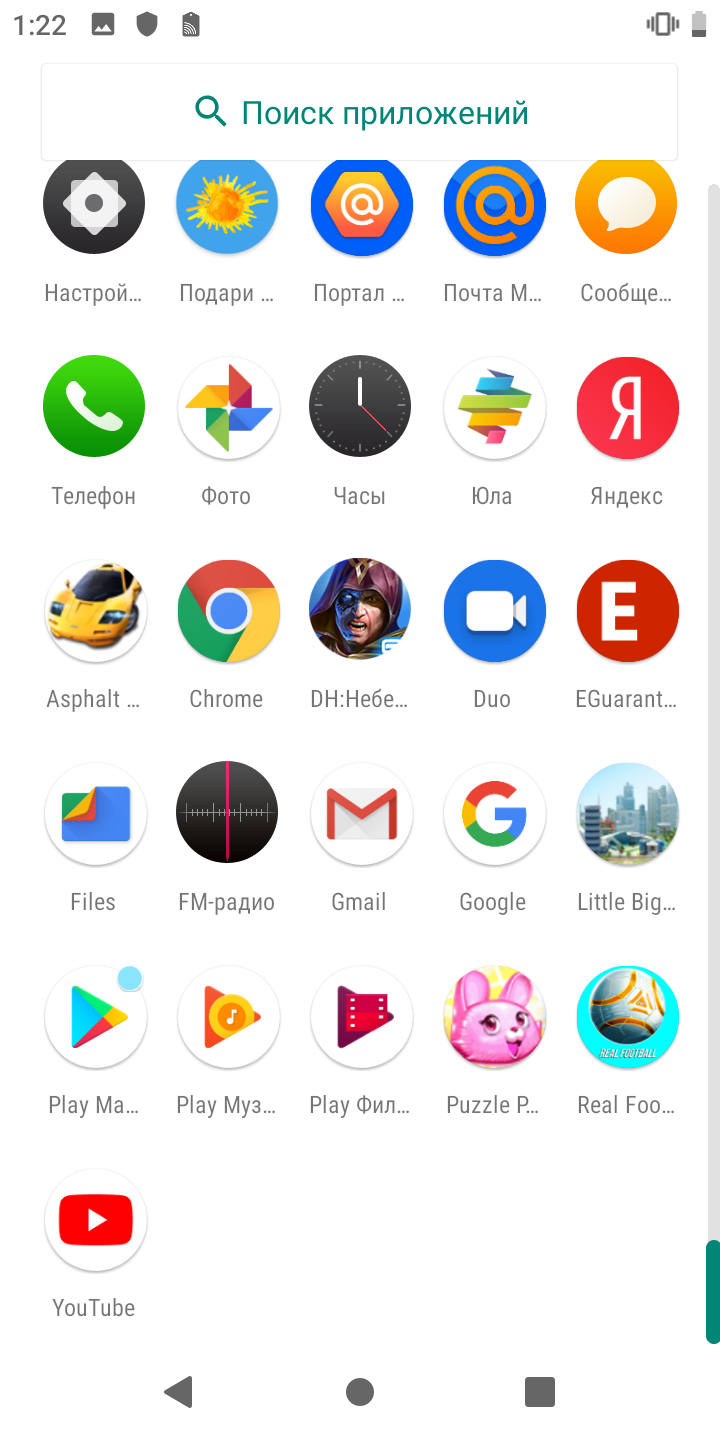Open the Яндекс app
This screenshot has width=720, height=1440.
[x=627, y=406]
